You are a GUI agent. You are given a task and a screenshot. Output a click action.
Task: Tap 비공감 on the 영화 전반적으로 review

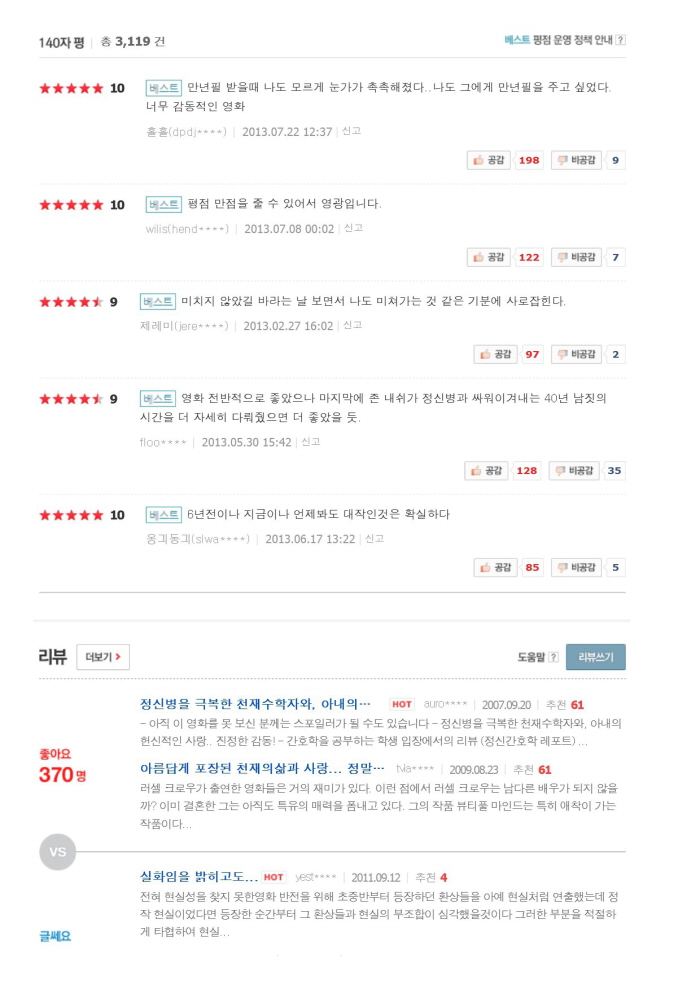tap(574, 470)
